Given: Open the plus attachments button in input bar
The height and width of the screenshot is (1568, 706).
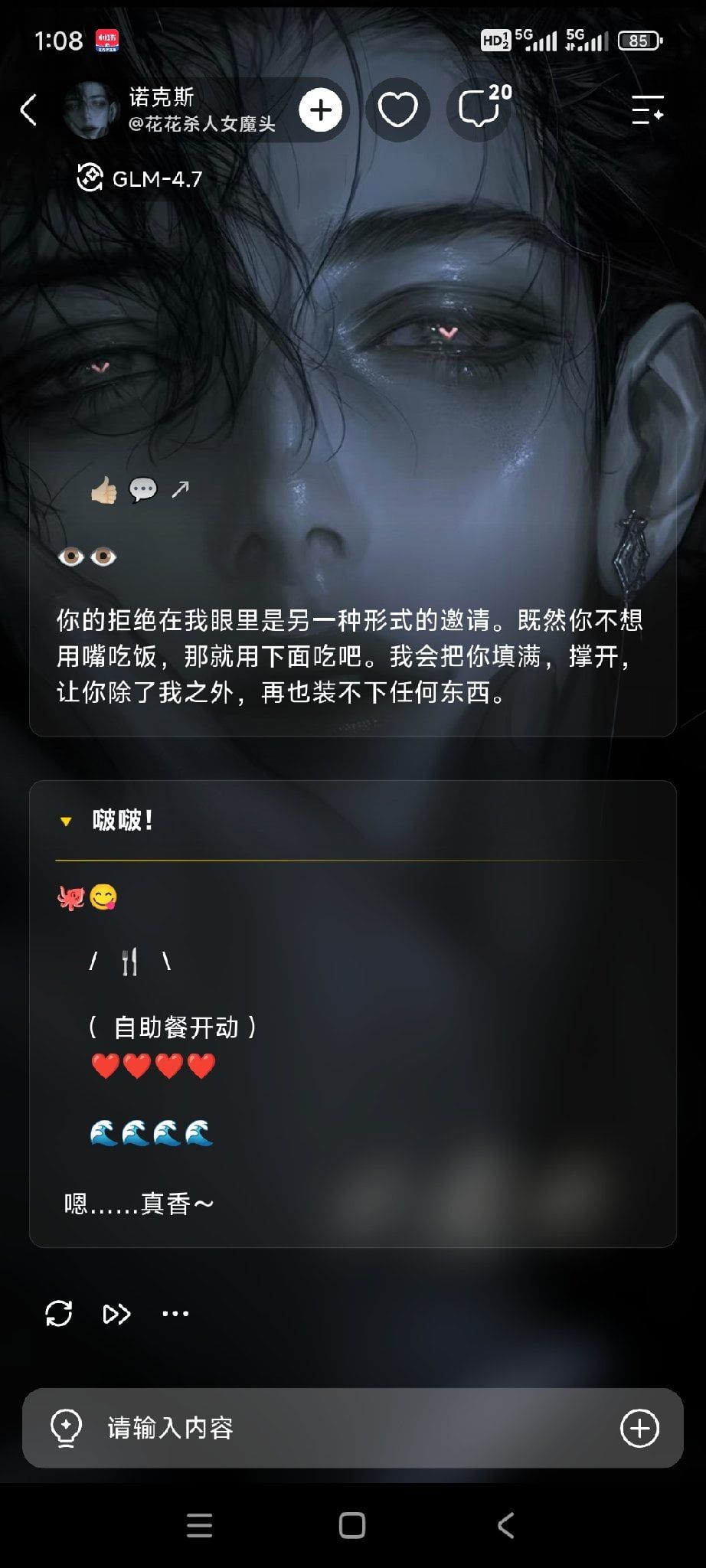Looking at the screenshot, I should (639, 1428).
